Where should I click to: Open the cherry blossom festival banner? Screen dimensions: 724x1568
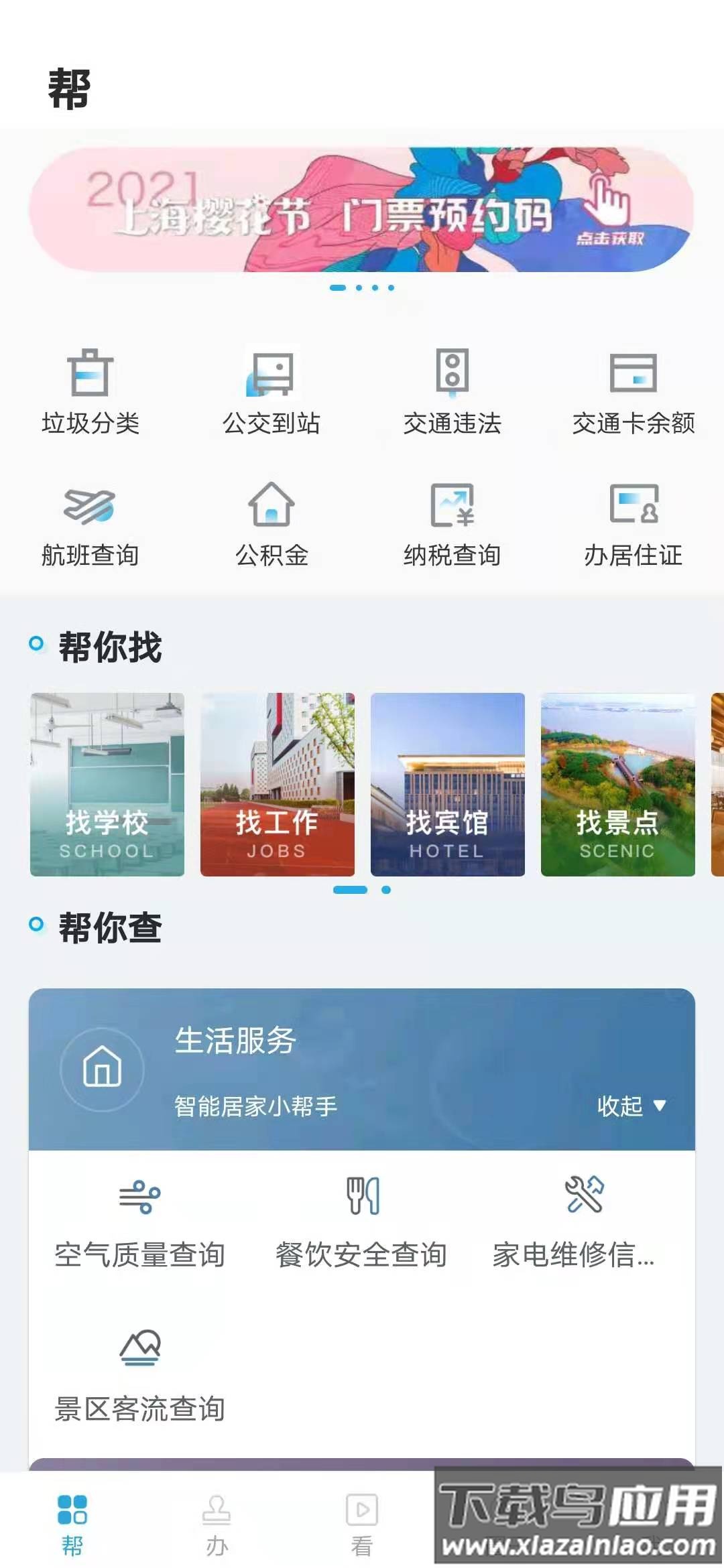pos(362,208)
